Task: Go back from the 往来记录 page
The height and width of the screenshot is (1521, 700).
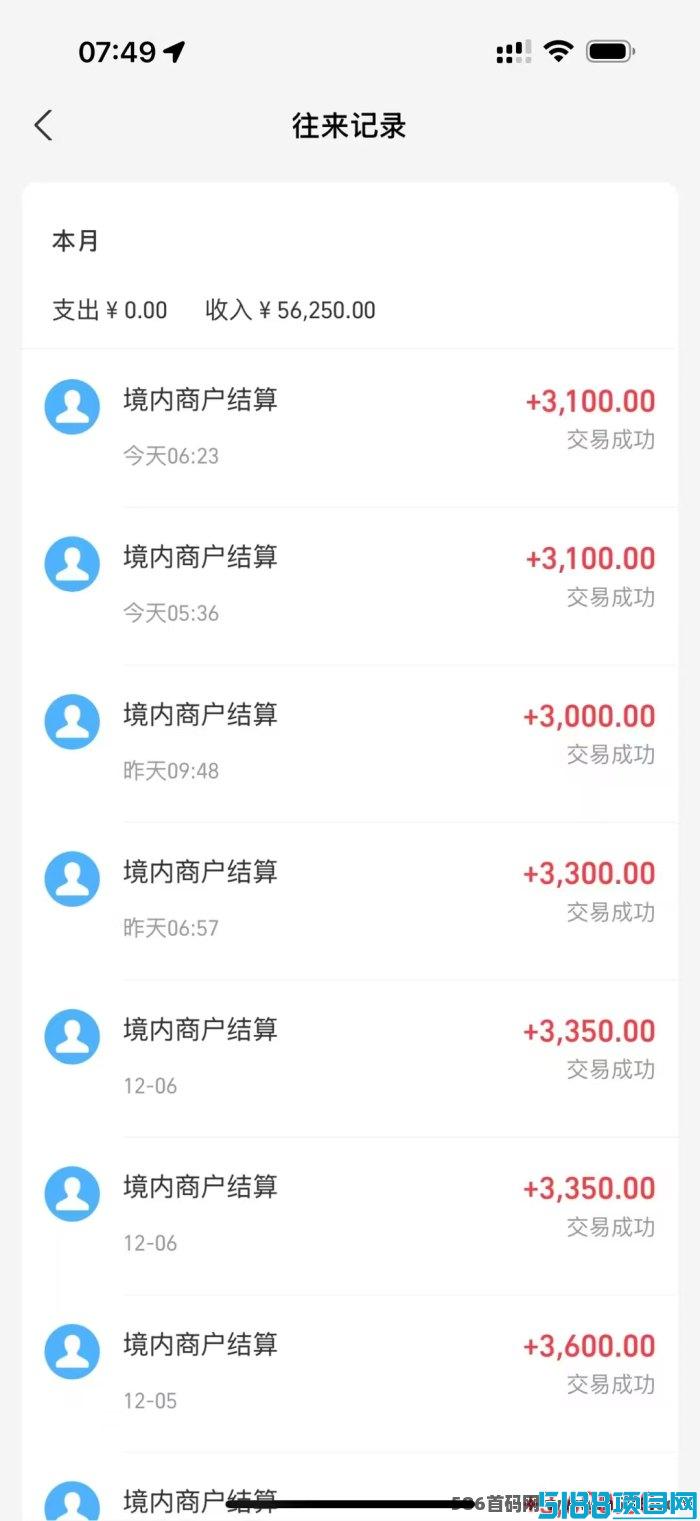Action: tap(43, 126)
